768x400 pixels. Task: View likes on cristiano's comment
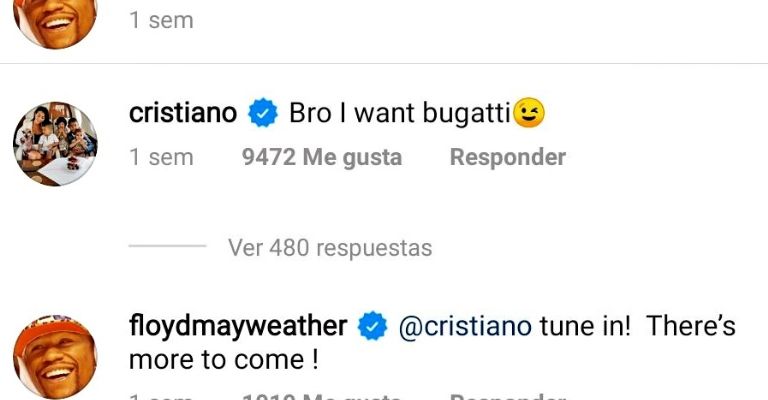point(322,157)
